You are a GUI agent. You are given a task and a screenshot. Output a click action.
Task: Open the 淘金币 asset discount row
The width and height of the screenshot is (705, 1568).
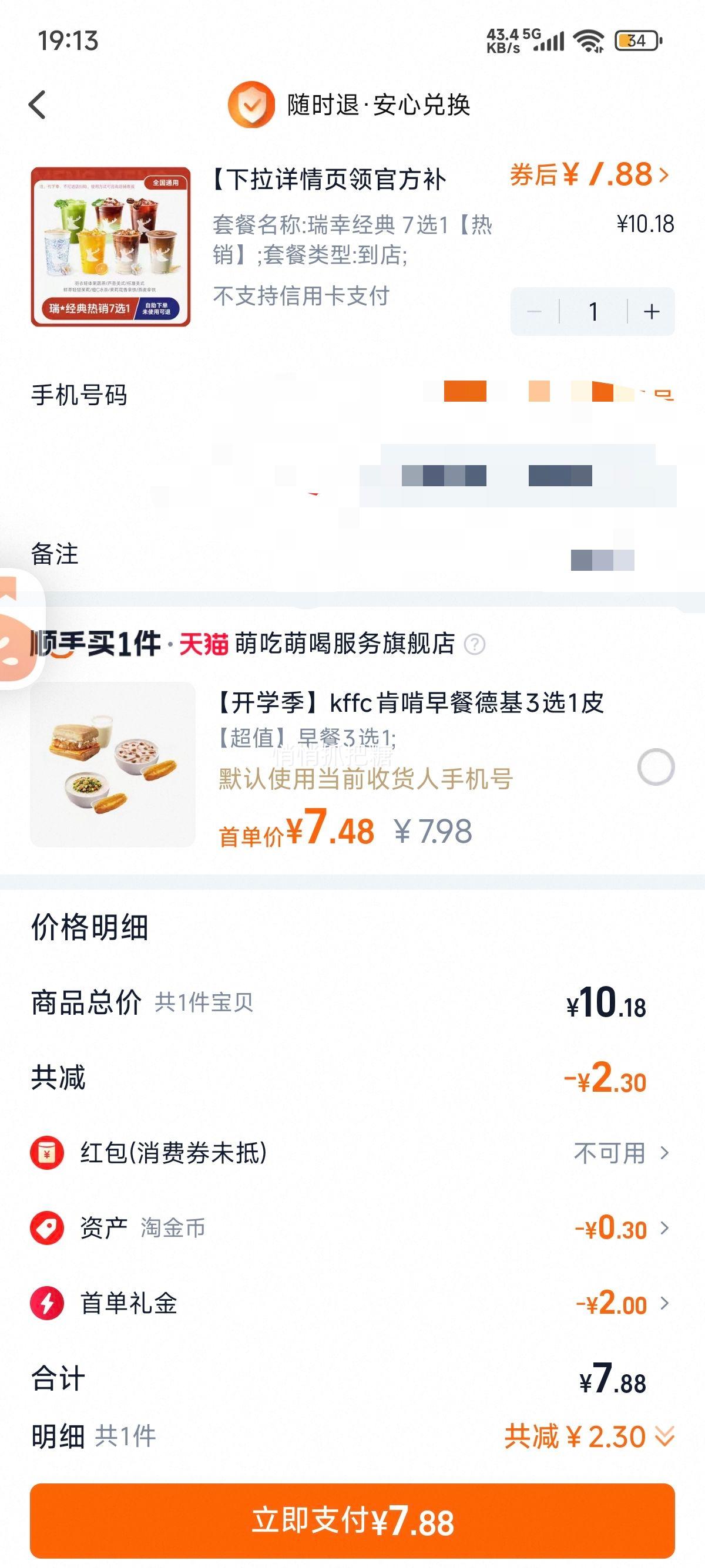[621, 1228]
